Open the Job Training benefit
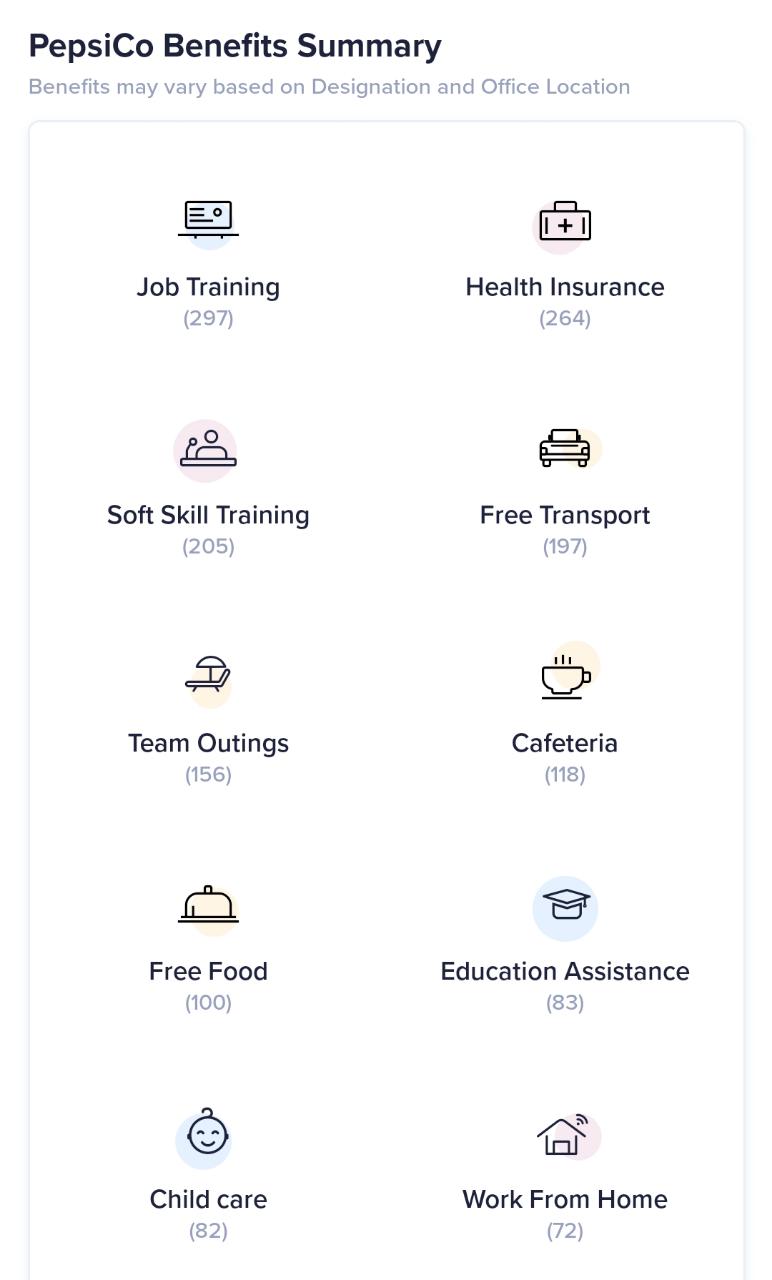 208,263
